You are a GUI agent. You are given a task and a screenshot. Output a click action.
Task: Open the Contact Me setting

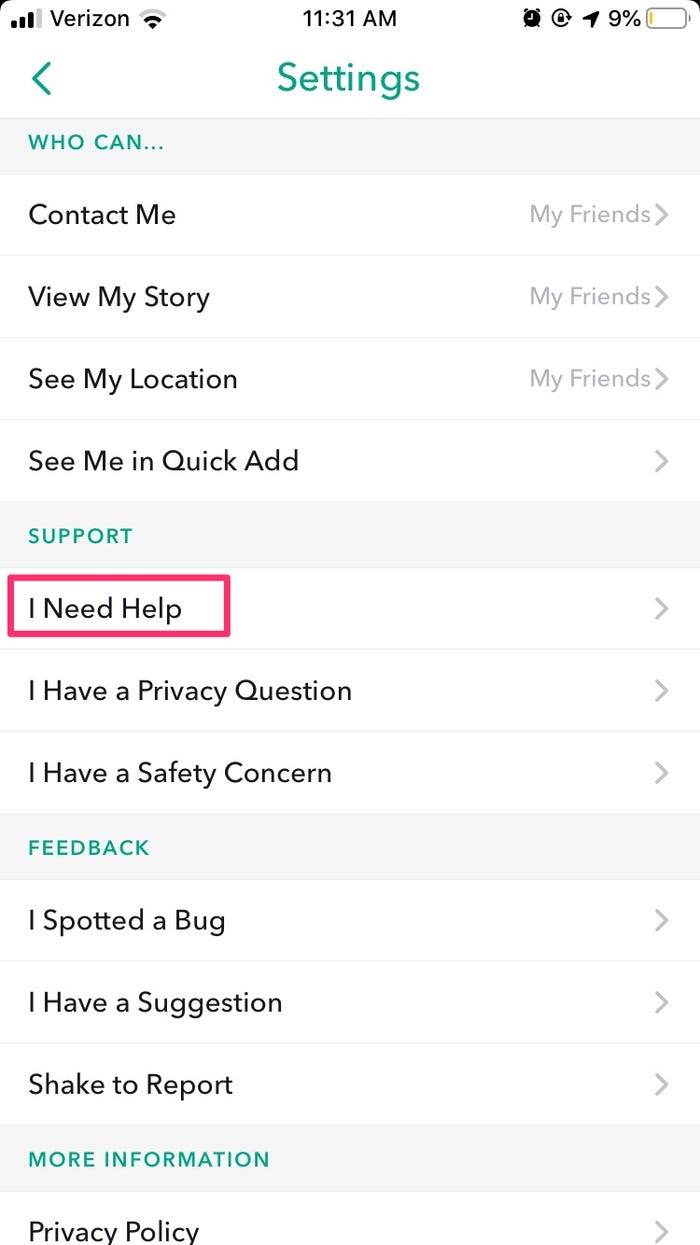pyautogui.click(x=350, y=214)
